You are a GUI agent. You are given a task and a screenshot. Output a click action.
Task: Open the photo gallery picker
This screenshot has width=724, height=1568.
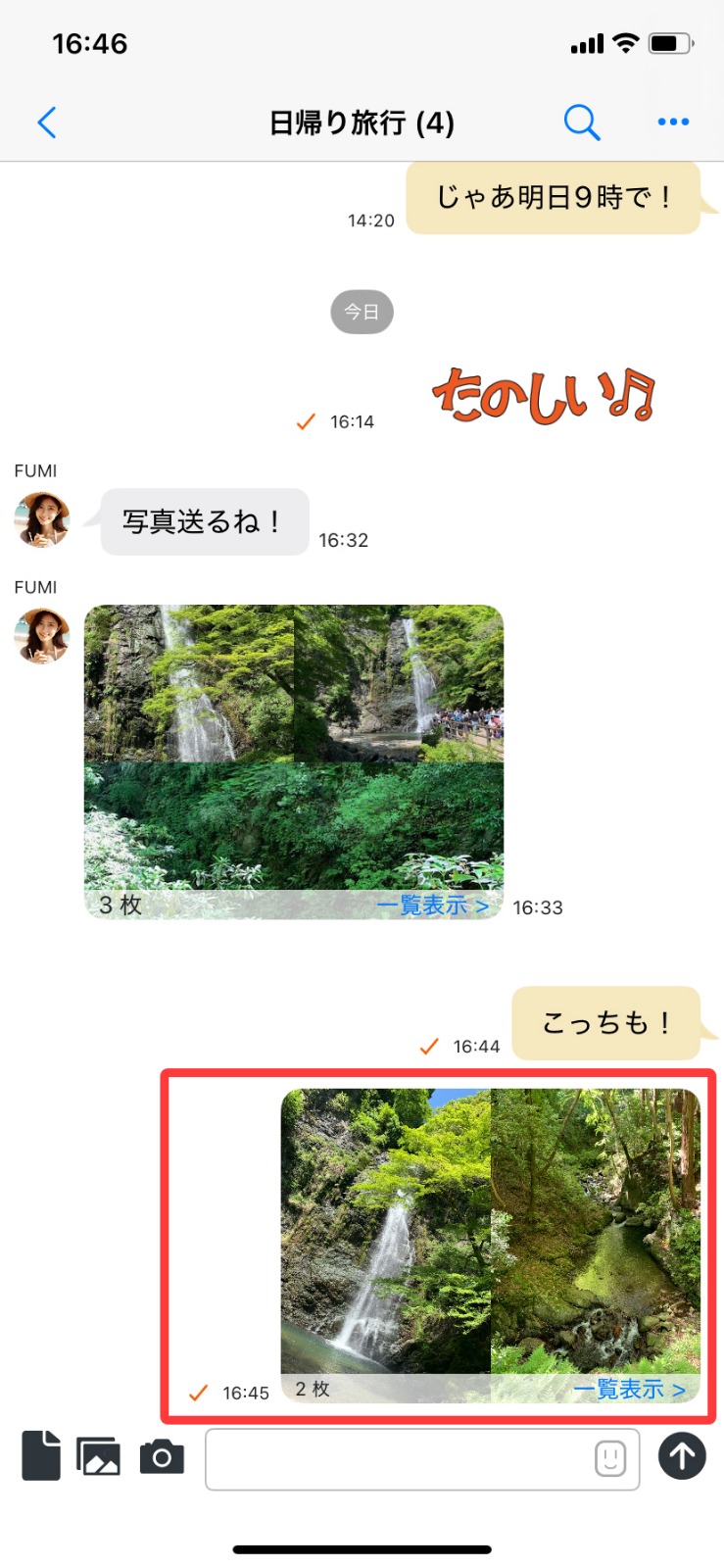pyautogui.click(x=99, y=1456)
